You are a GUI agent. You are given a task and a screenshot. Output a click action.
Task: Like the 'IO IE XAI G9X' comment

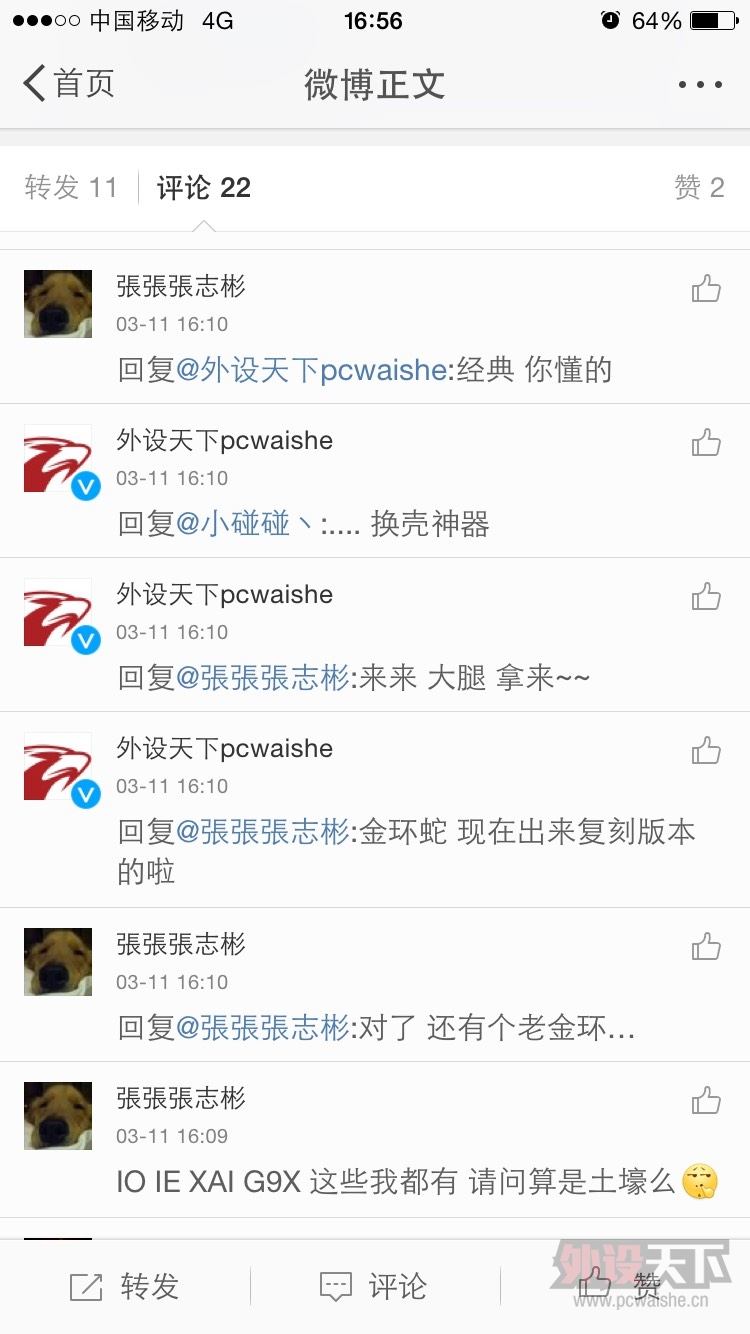click(x=706, y=1100)
